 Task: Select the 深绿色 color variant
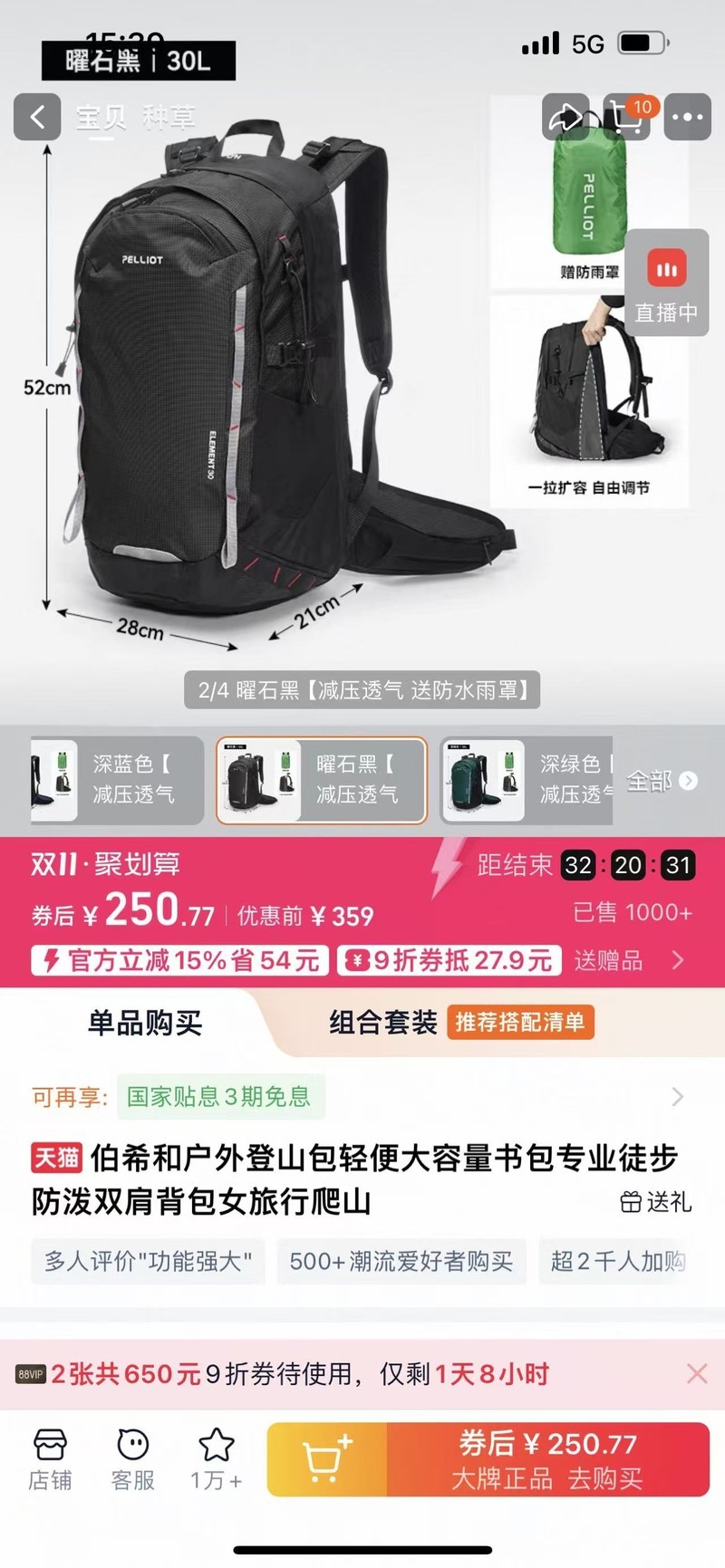click(x=527, y=781)
